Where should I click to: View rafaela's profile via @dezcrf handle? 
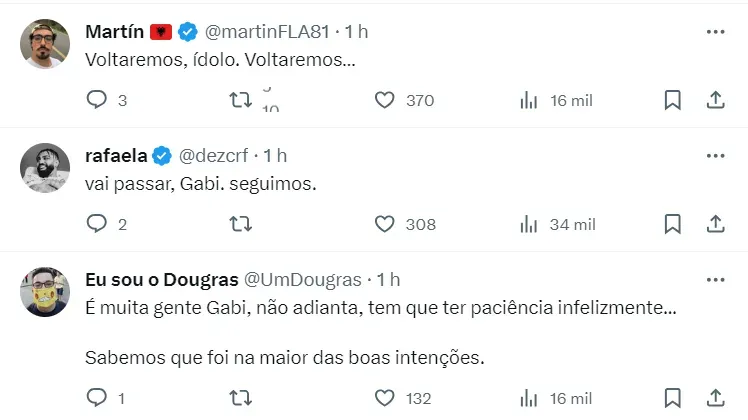(x=214, y=155)
